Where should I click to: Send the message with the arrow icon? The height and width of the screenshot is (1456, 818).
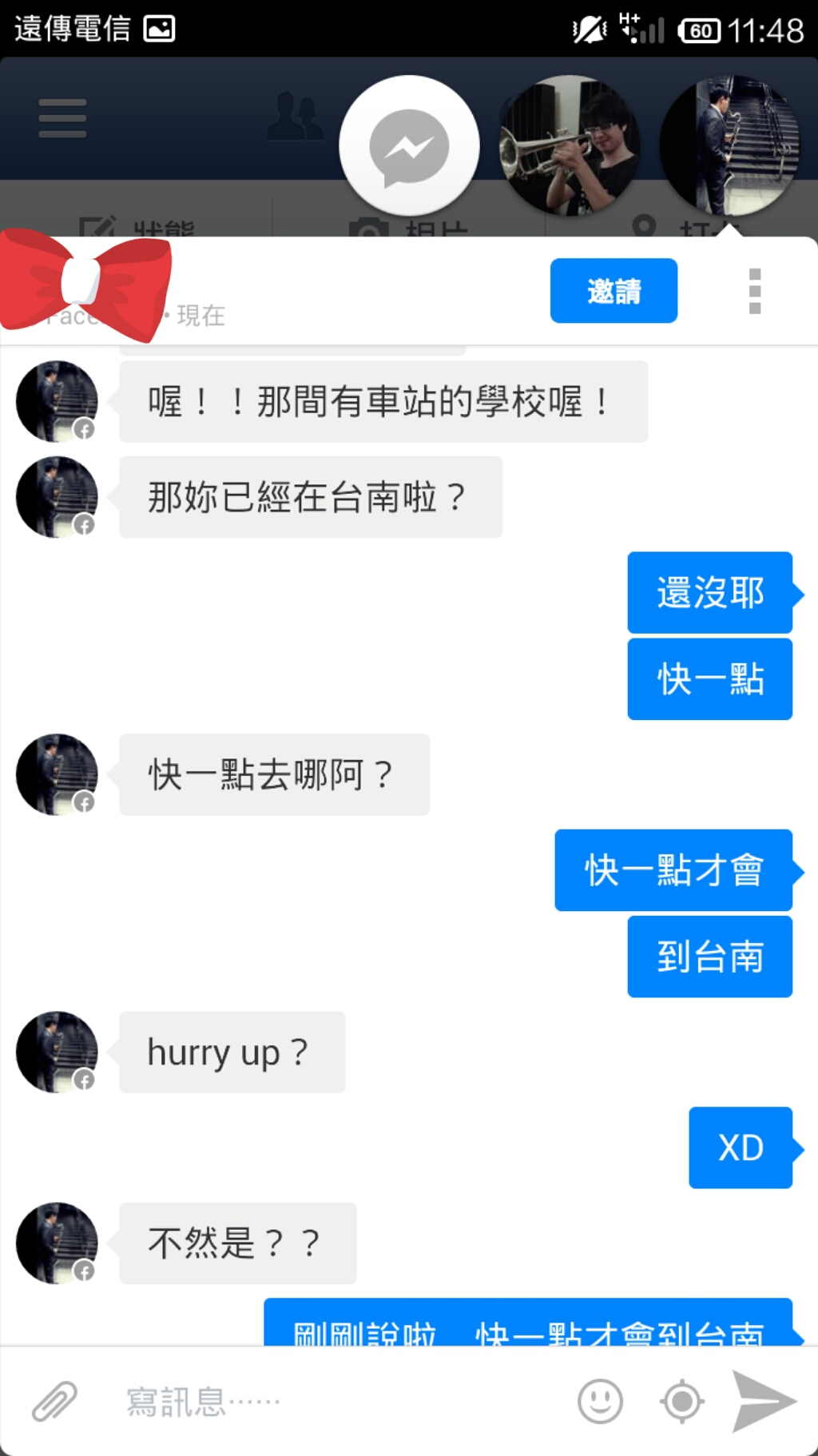pyautogui.click(x=764, y=1401)
